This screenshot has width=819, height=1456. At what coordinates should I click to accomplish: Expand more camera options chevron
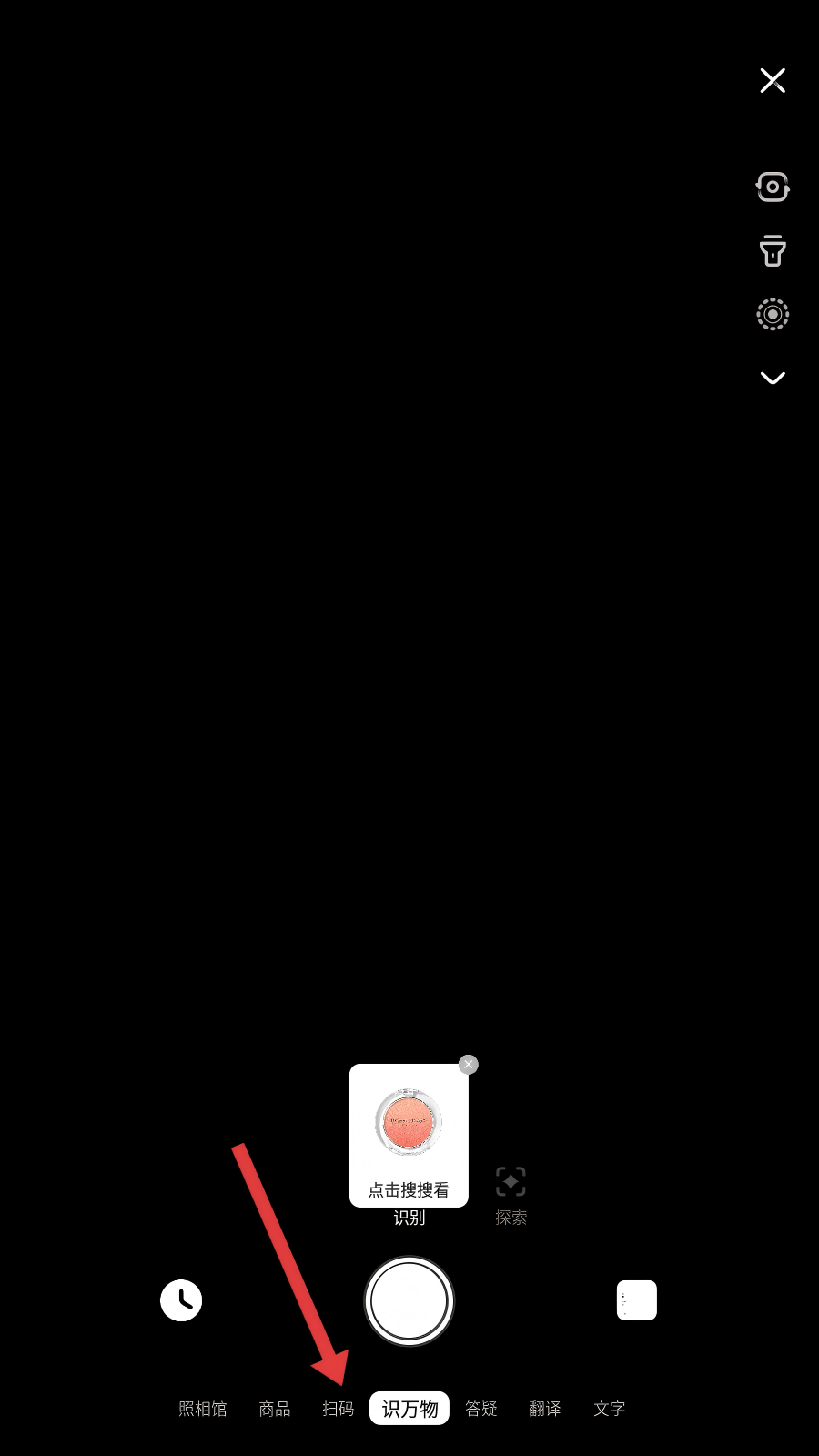773,379
